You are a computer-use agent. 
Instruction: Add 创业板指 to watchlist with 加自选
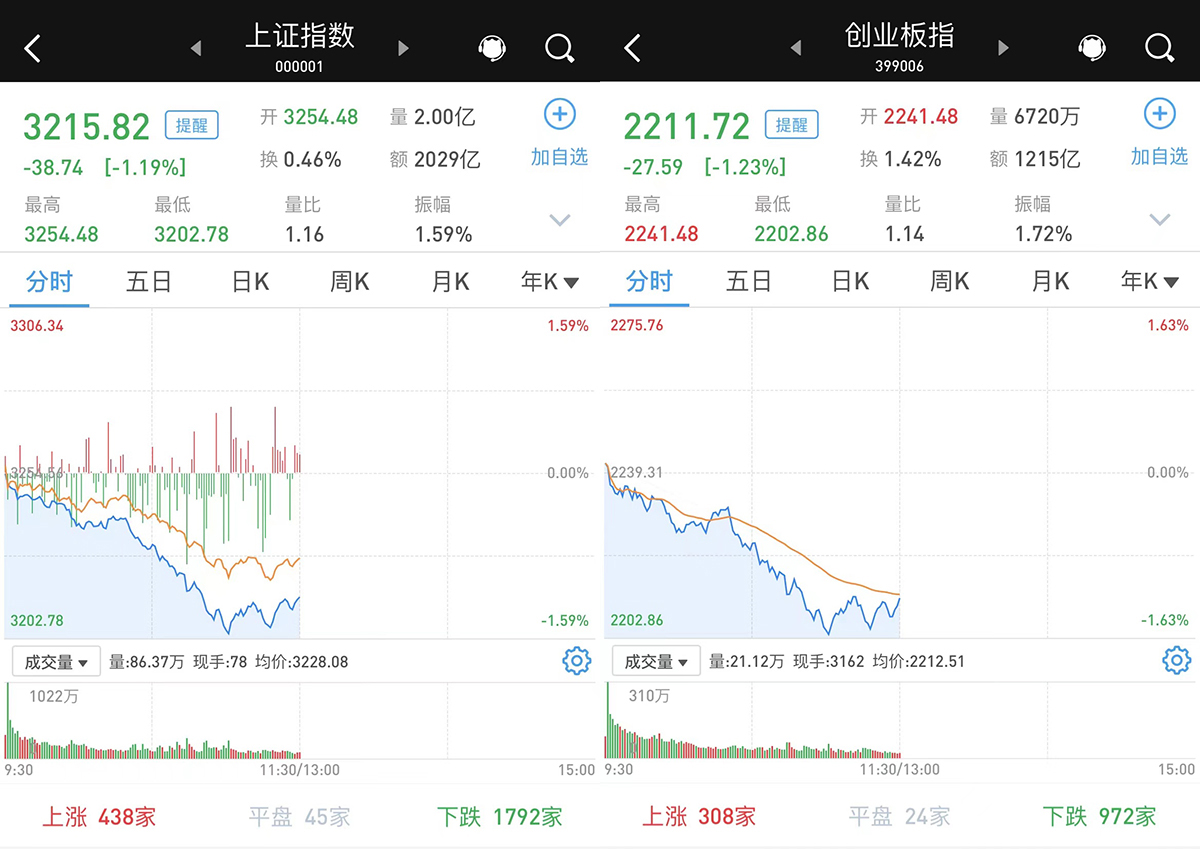1159,132
